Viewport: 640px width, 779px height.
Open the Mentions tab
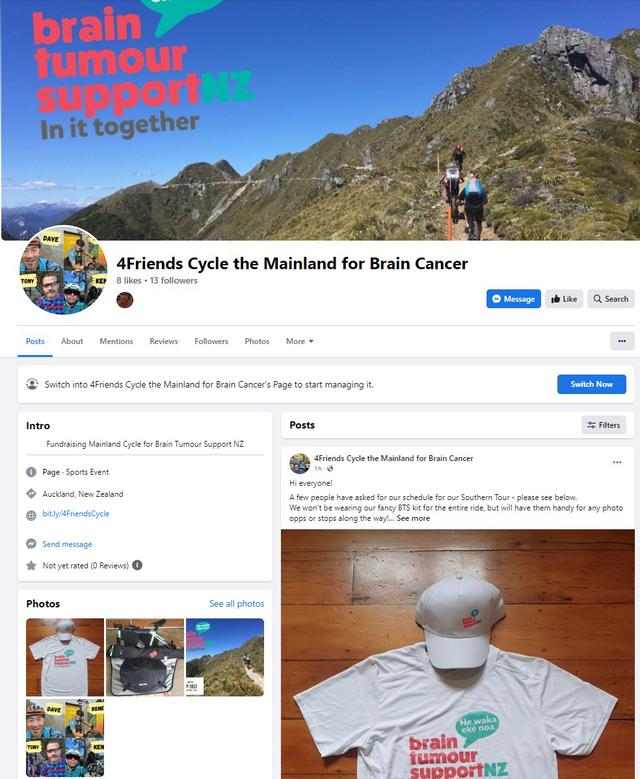click(116, 341)
